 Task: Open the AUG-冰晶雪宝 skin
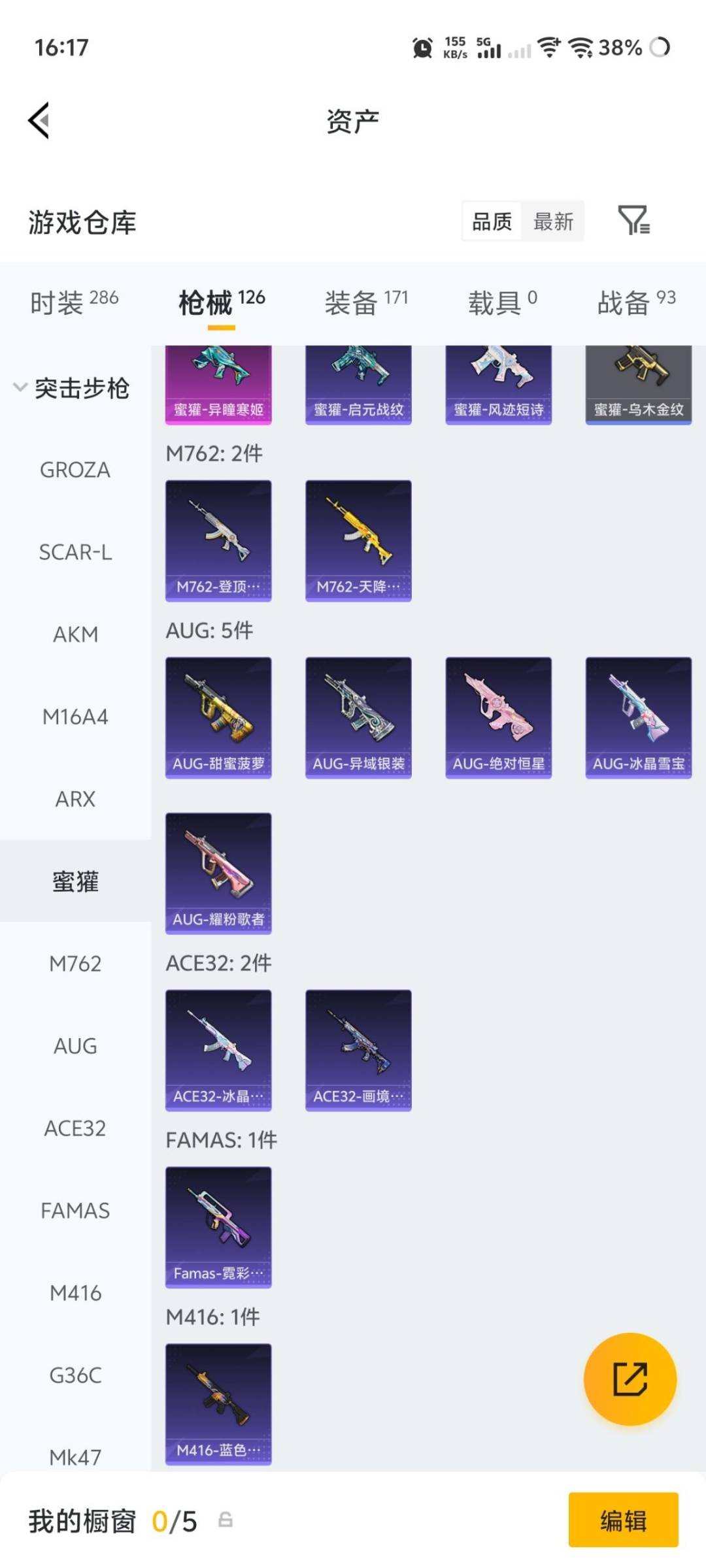[x=638, y=717]
